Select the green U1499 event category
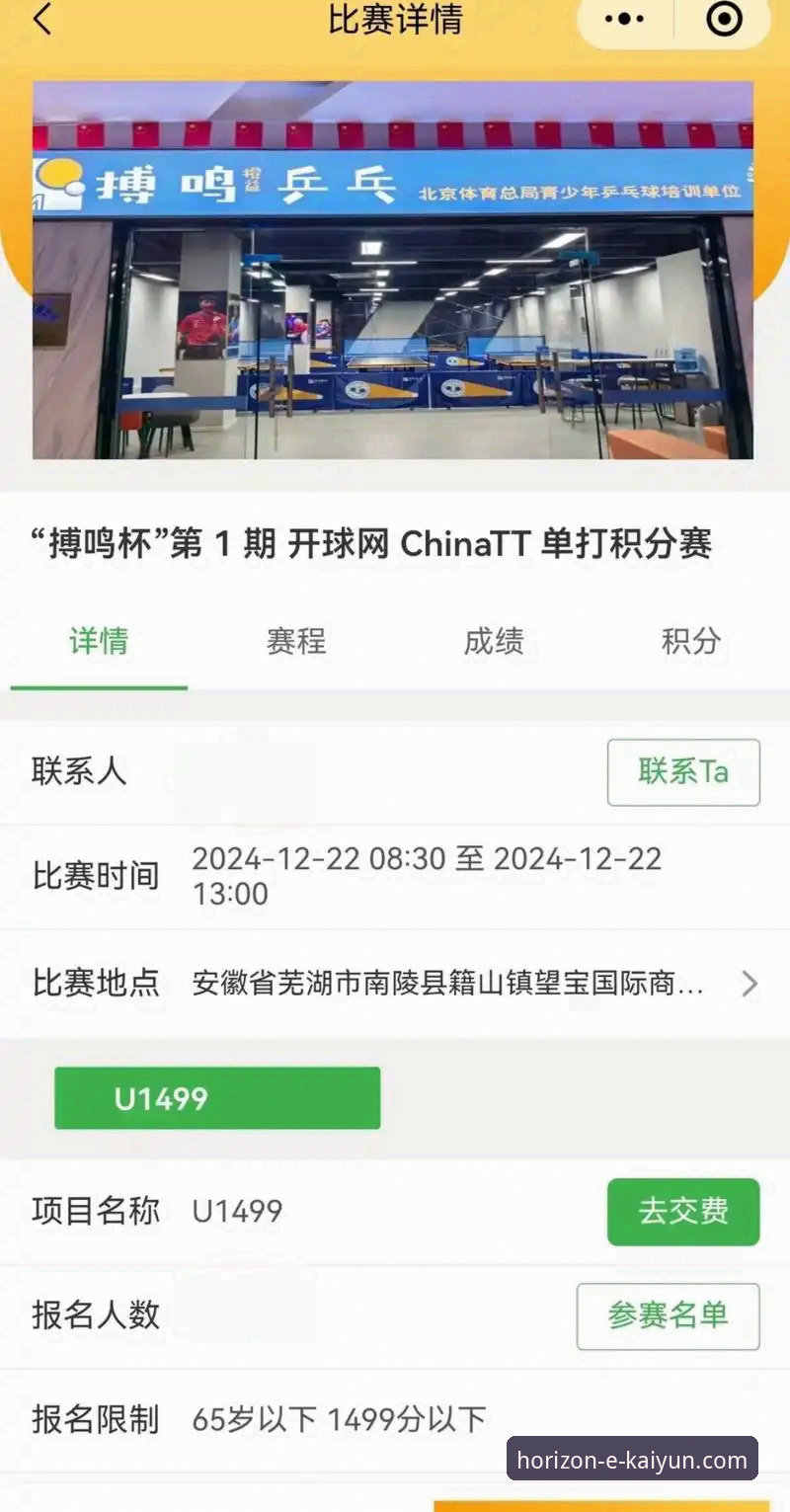790x1512 pixels. pos(216,1097)
